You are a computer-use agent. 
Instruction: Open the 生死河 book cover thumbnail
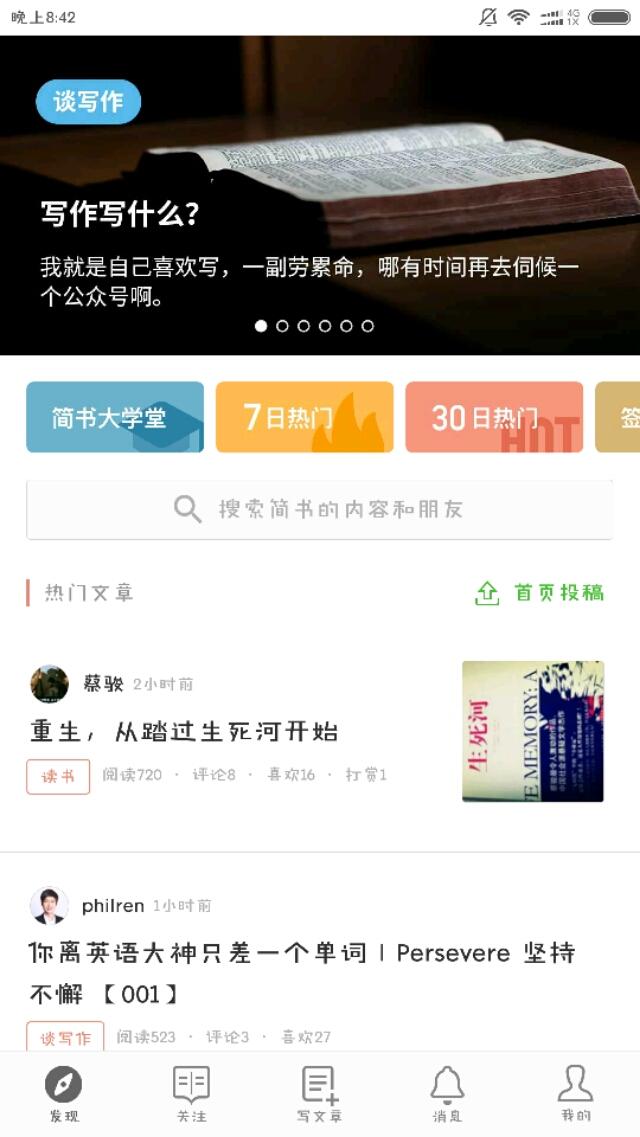(x=532, y=731)
